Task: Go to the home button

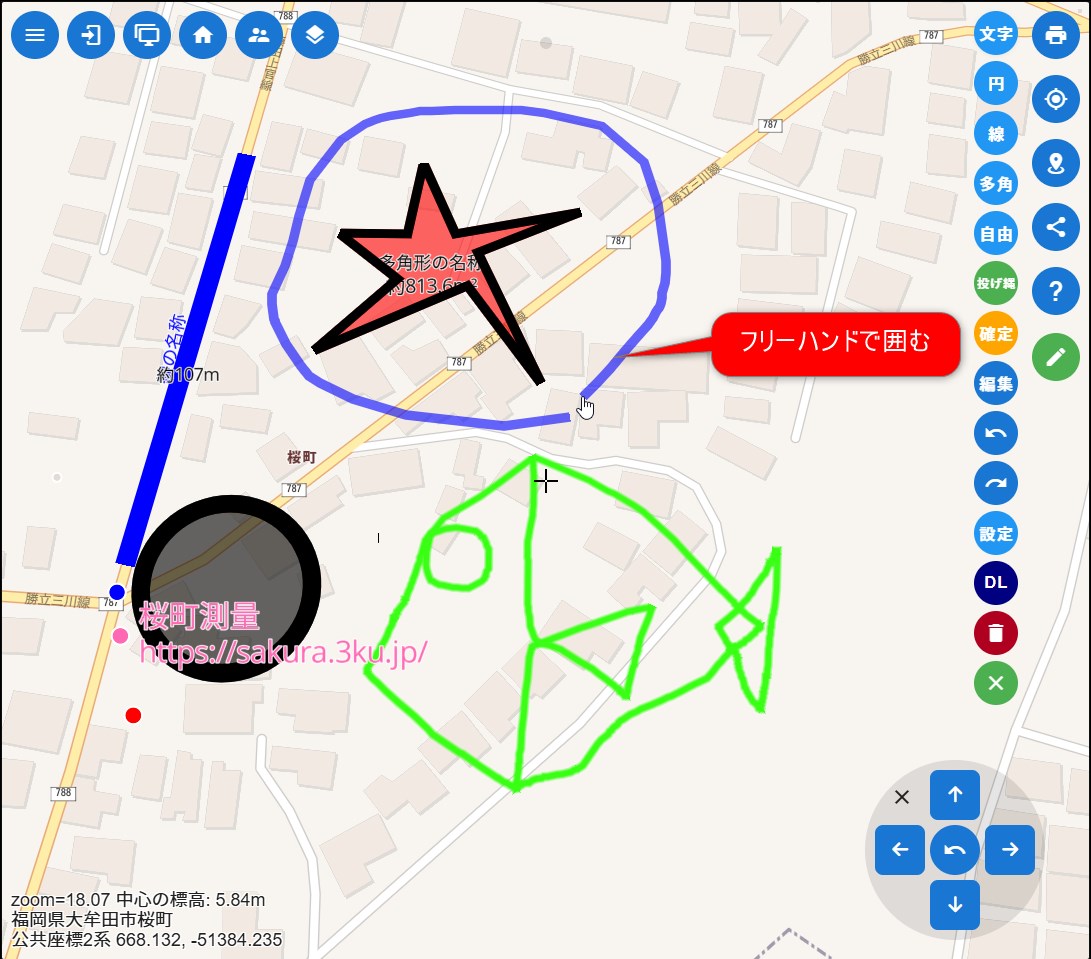Action: 203,36
